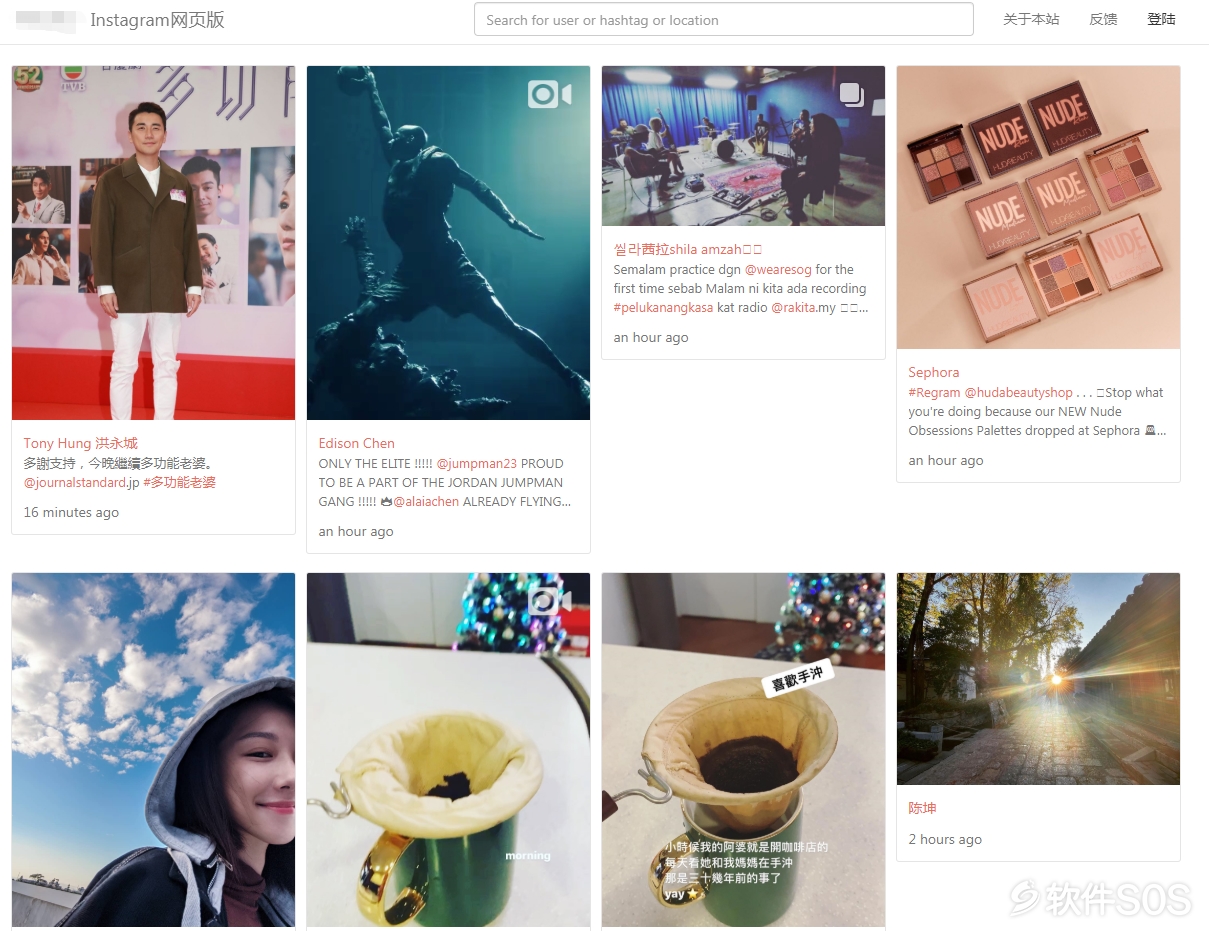The width and height of the screenshot is (1209, 931).
Task: Go to Instagram网页版 home title
Action: 157,20
